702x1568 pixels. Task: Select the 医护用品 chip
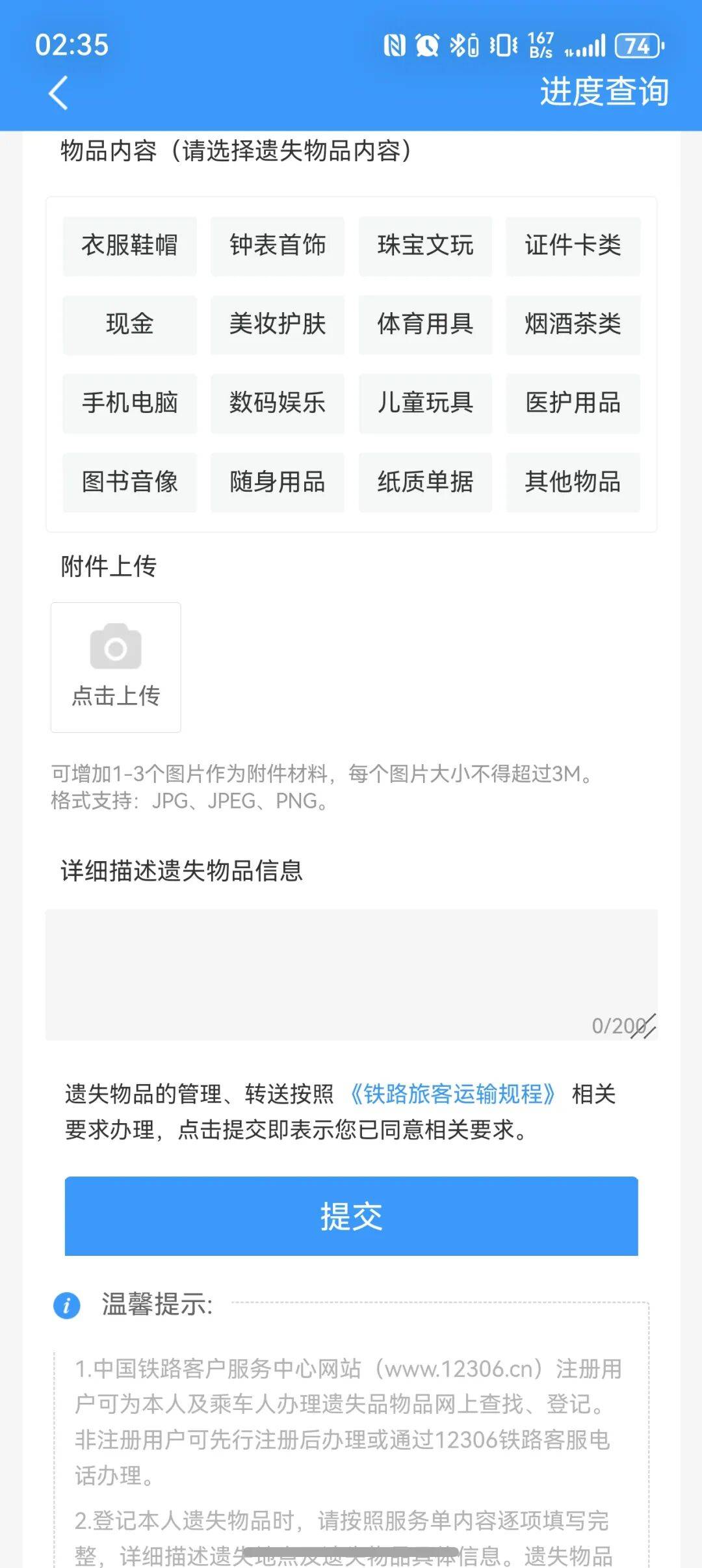[573, 403]
